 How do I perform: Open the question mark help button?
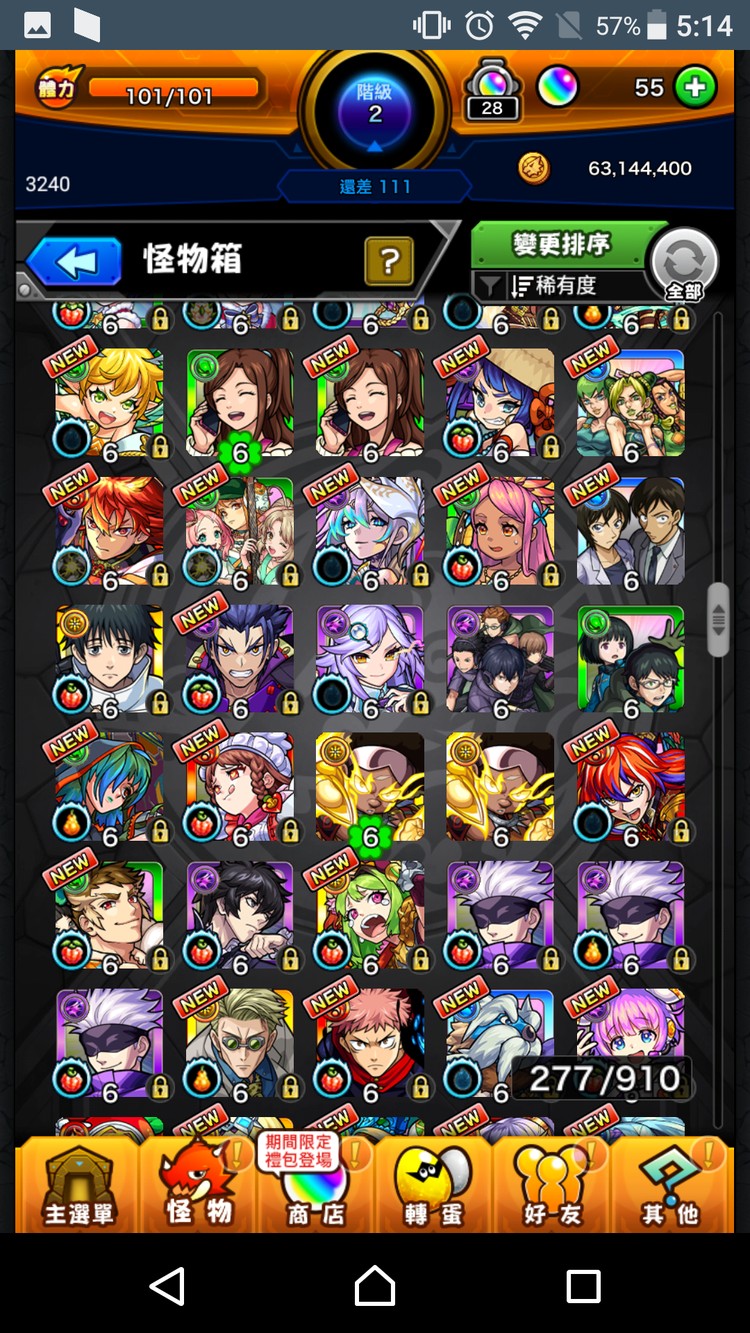coord(389,262)
